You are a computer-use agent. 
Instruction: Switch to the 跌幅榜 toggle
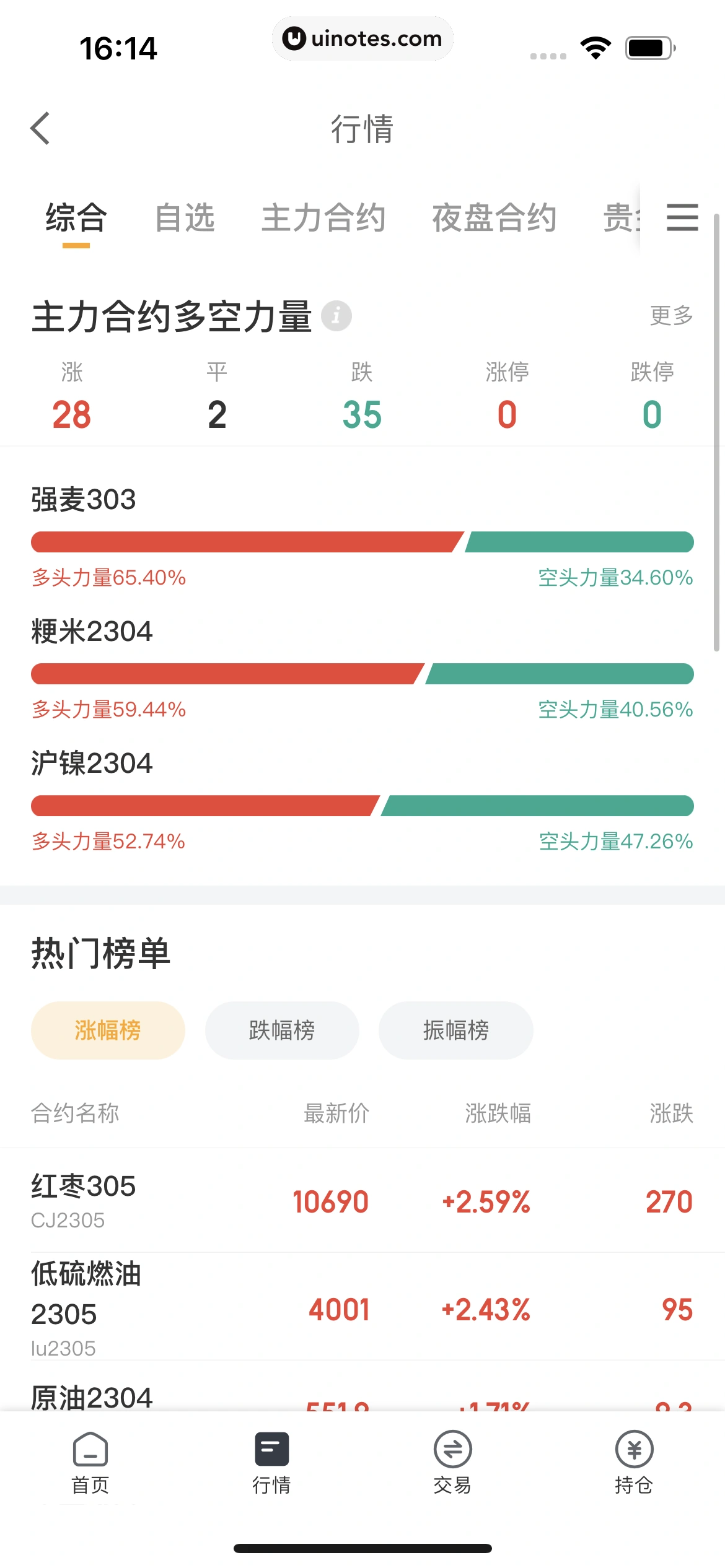pos(282,1030)
